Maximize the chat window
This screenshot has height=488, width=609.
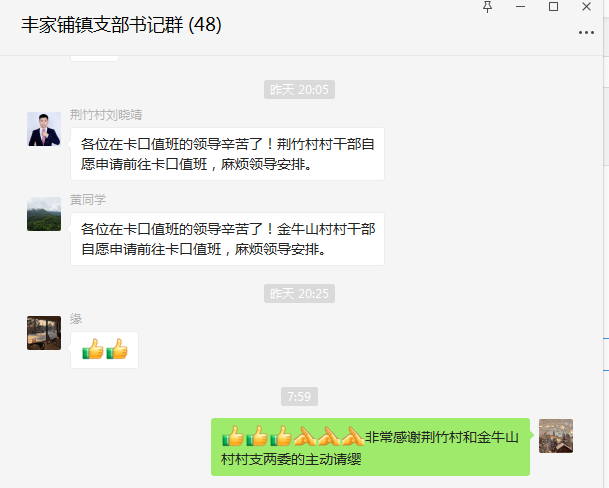coord(554,7)
